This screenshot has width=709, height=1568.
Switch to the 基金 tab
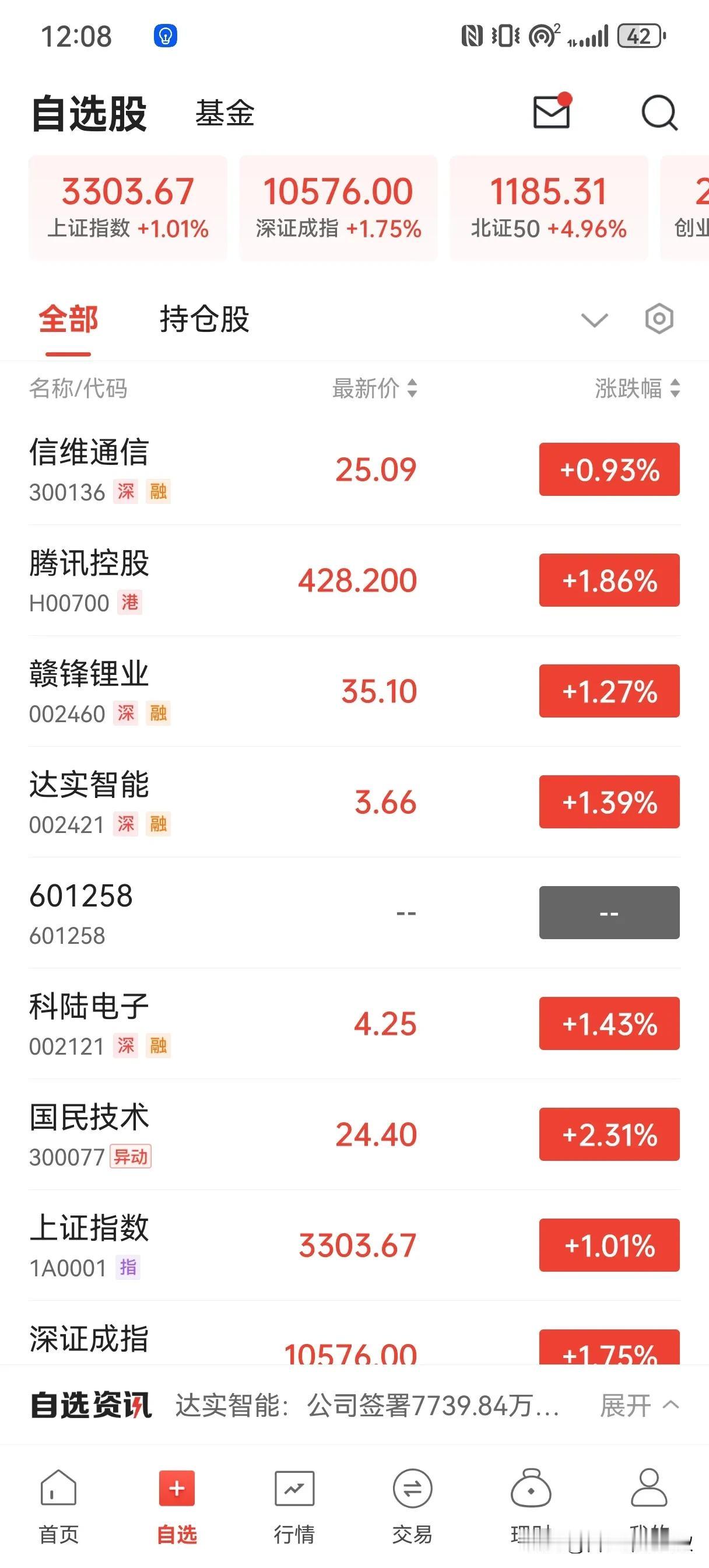[224, 113]
